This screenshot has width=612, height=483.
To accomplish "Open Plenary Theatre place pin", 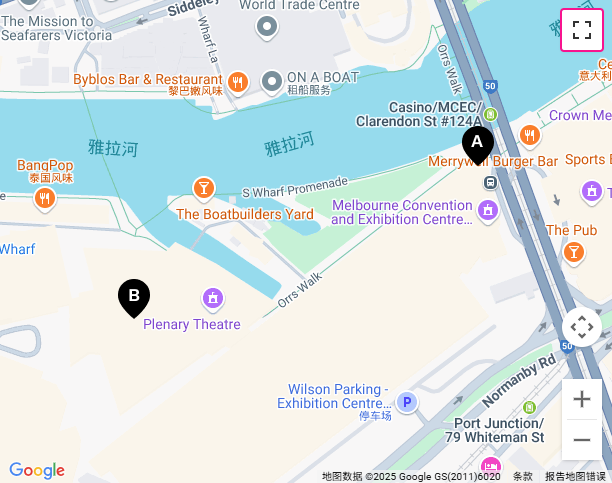I will click(x=212, y=298).
